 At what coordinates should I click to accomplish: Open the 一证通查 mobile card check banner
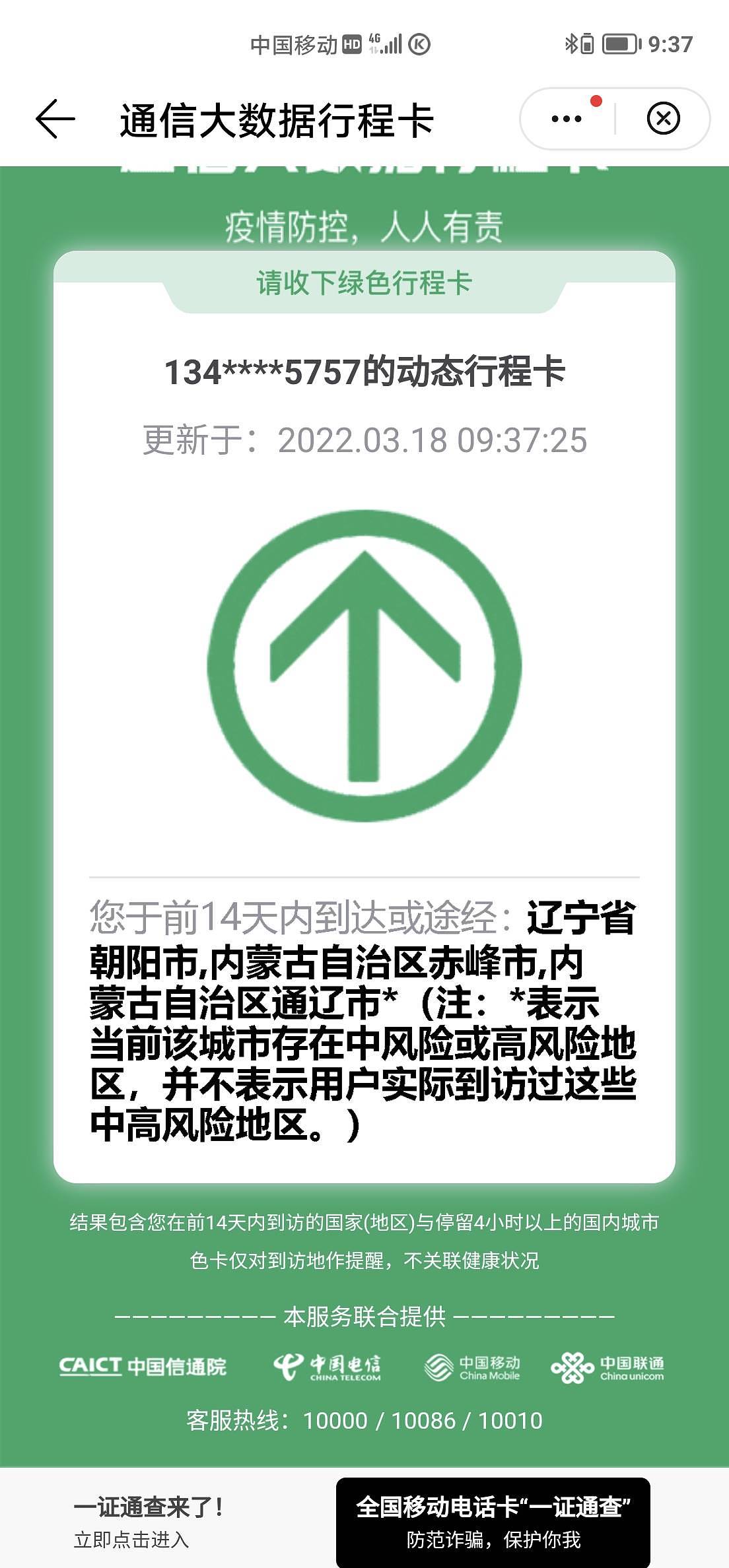coord(493,1522)
